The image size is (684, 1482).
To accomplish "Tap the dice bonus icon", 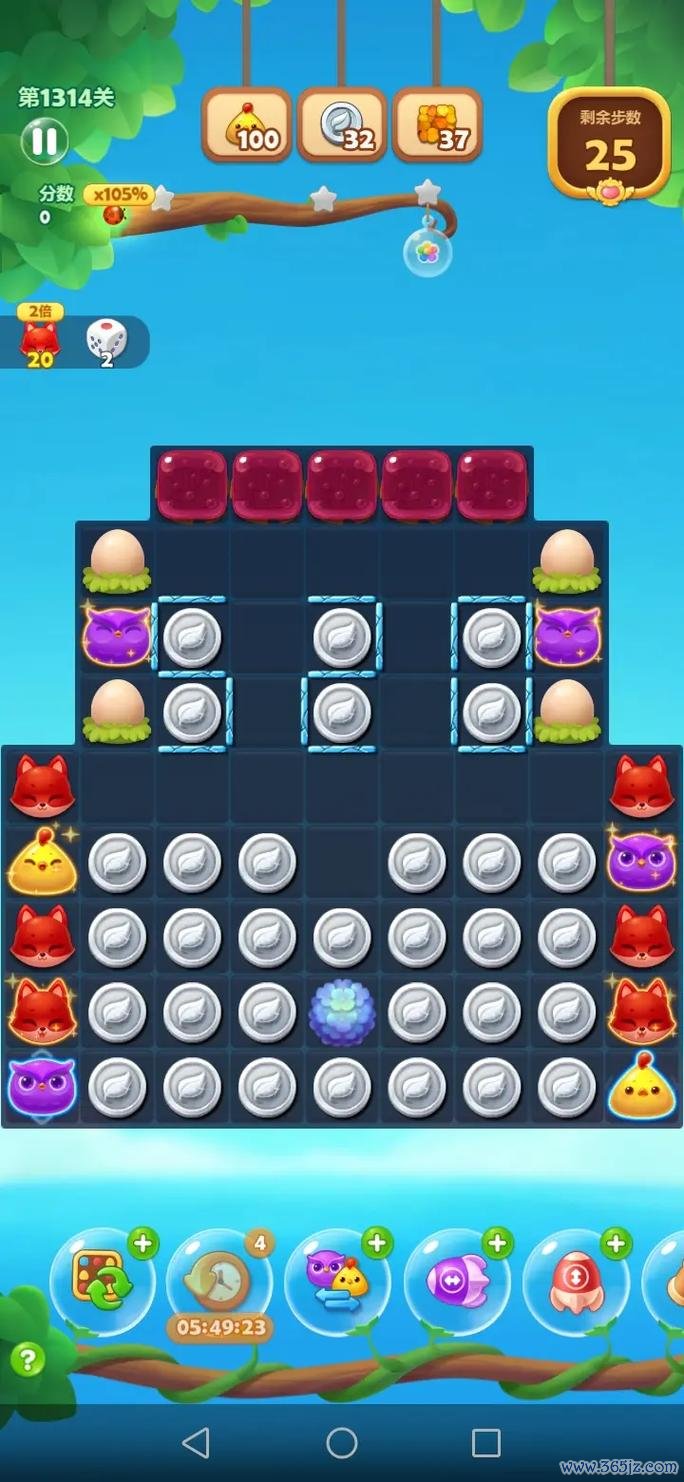I will 106,340.
